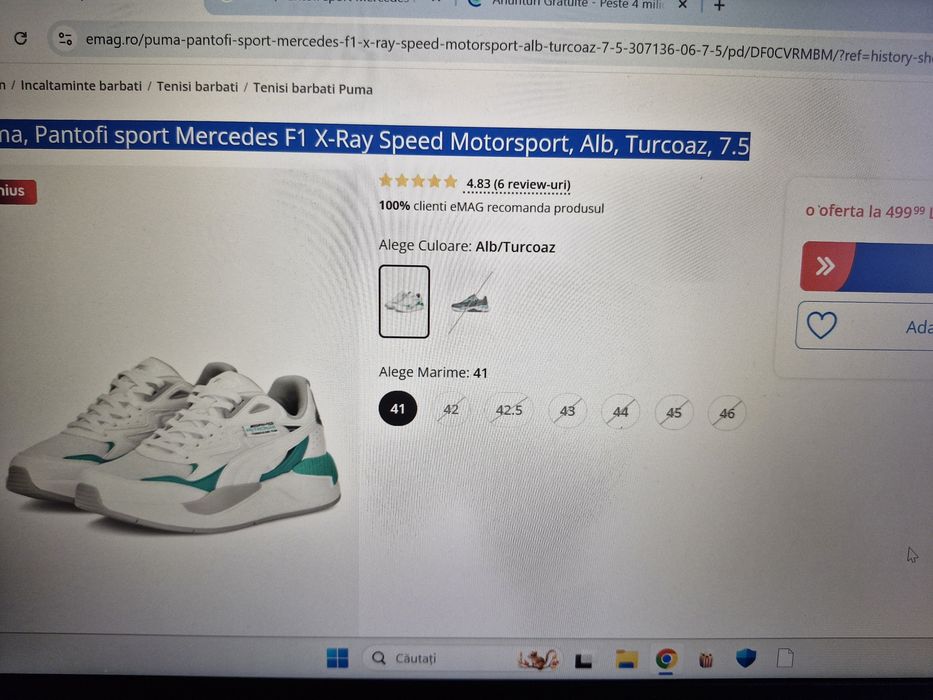The width and height of the screenshot is (933, 700).
Task: Select size 42.5
Action: click(x=509, y=410)
